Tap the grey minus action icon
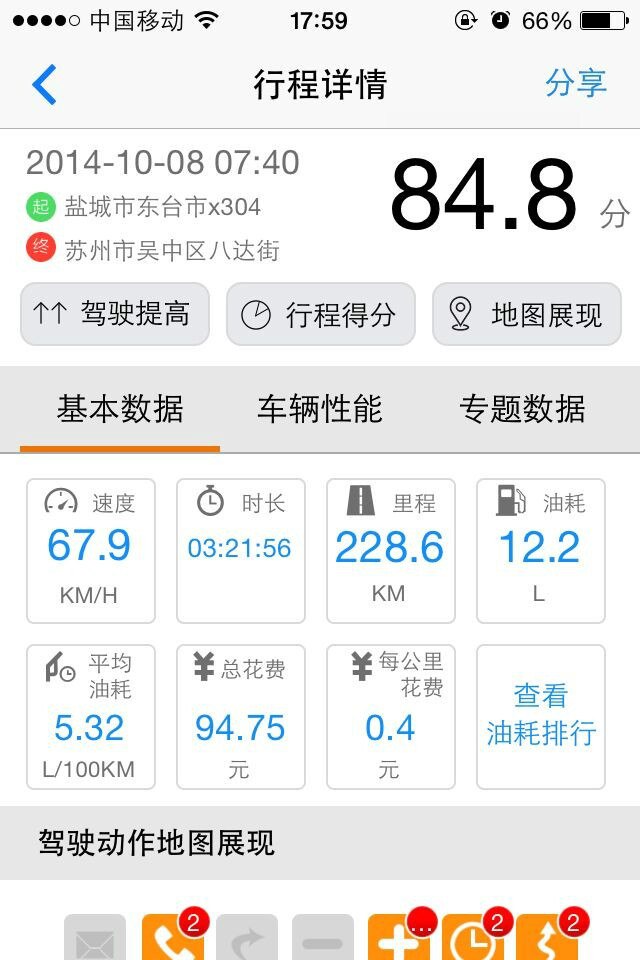The width and height of the screenshot is (640, 960). point(322,940)
